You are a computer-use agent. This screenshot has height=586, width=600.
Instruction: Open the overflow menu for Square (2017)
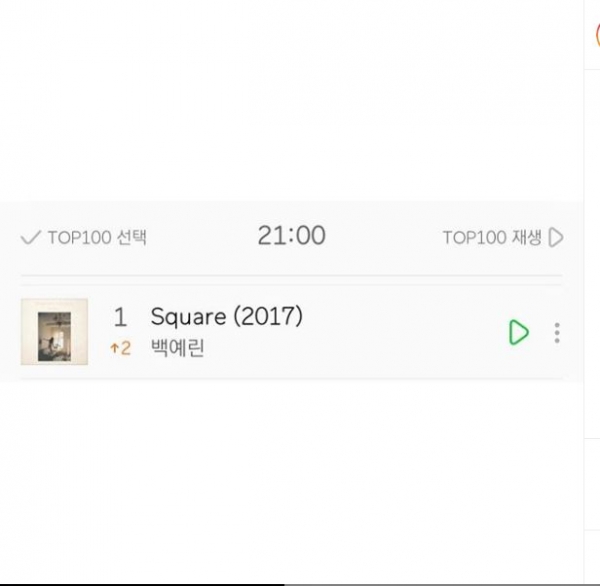(x=557, y=333)
